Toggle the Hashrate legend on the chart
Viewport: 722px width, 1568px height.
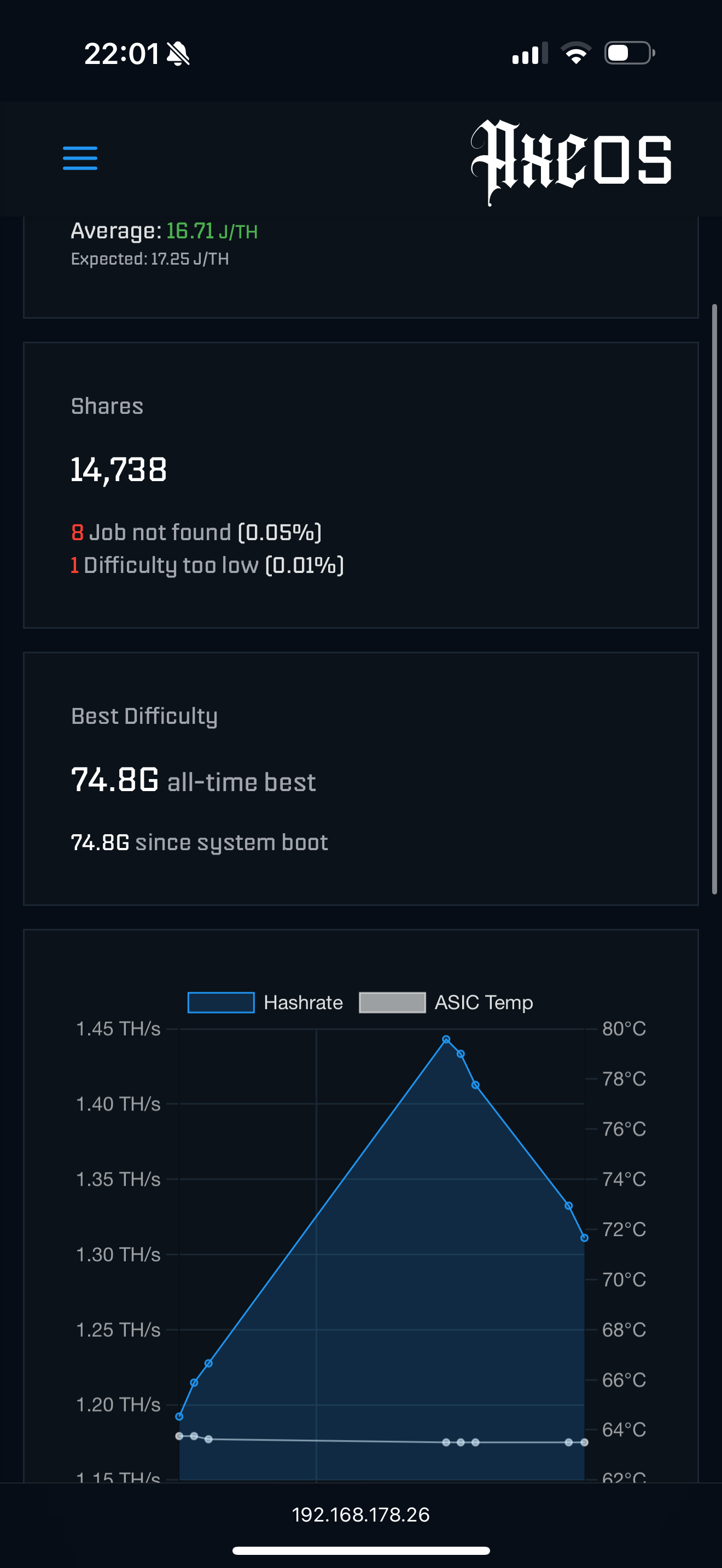click(265, 1003)
